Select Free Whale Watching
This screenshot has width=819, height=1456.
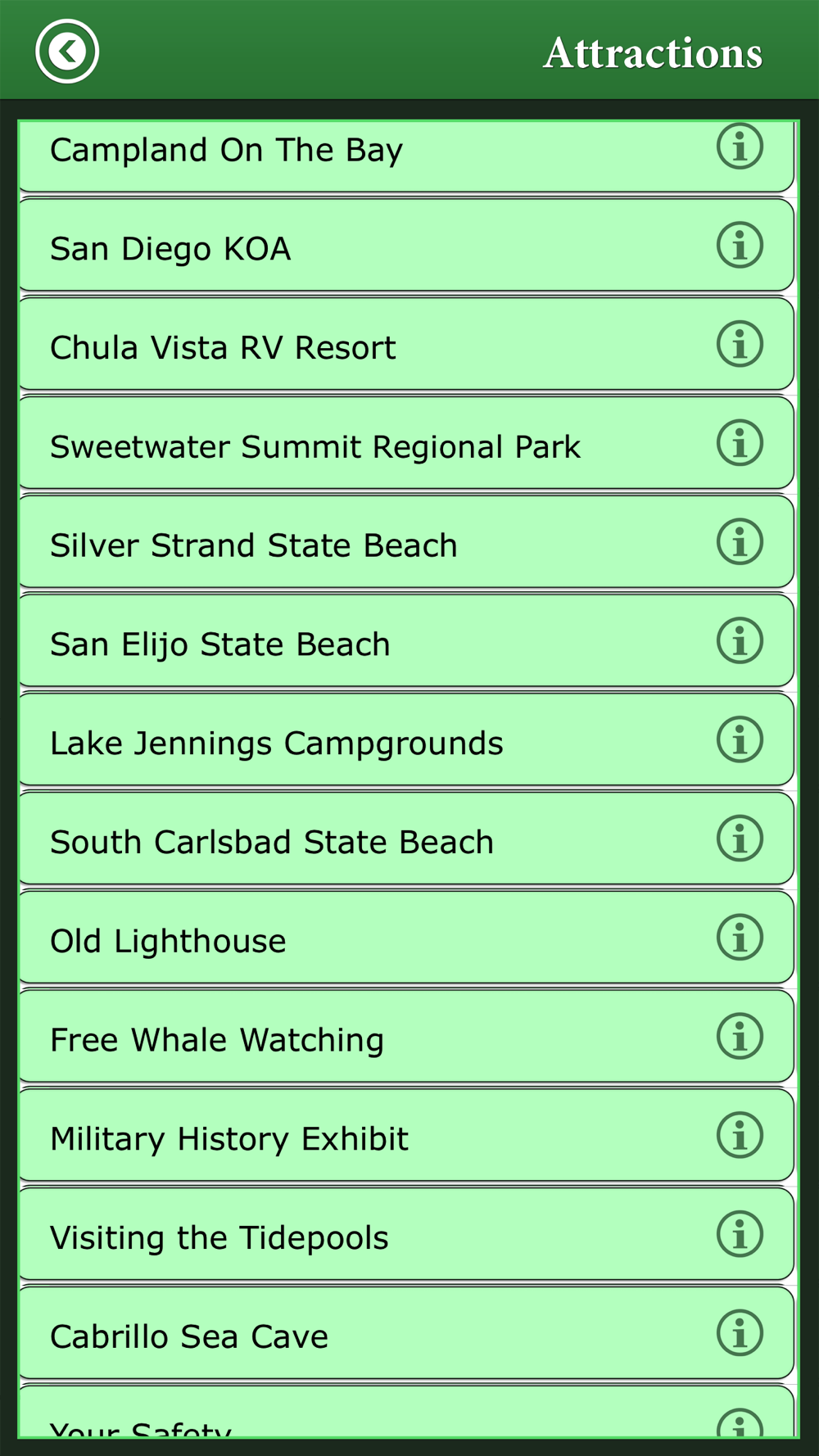(x=406, y=1036)
